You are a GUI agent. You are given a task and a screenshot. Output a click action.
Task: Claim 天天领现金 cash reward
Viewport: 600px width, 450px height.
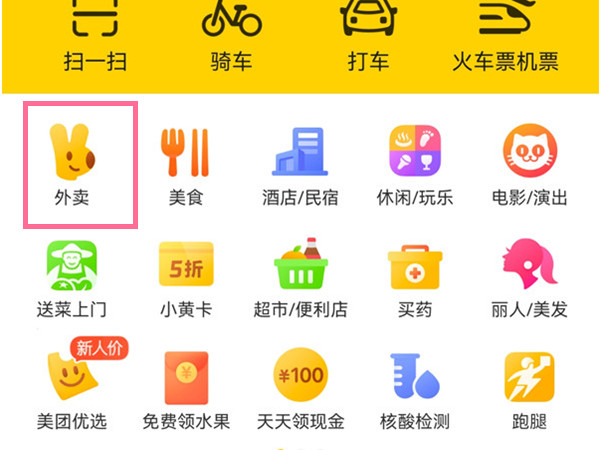tap(300, 388)
